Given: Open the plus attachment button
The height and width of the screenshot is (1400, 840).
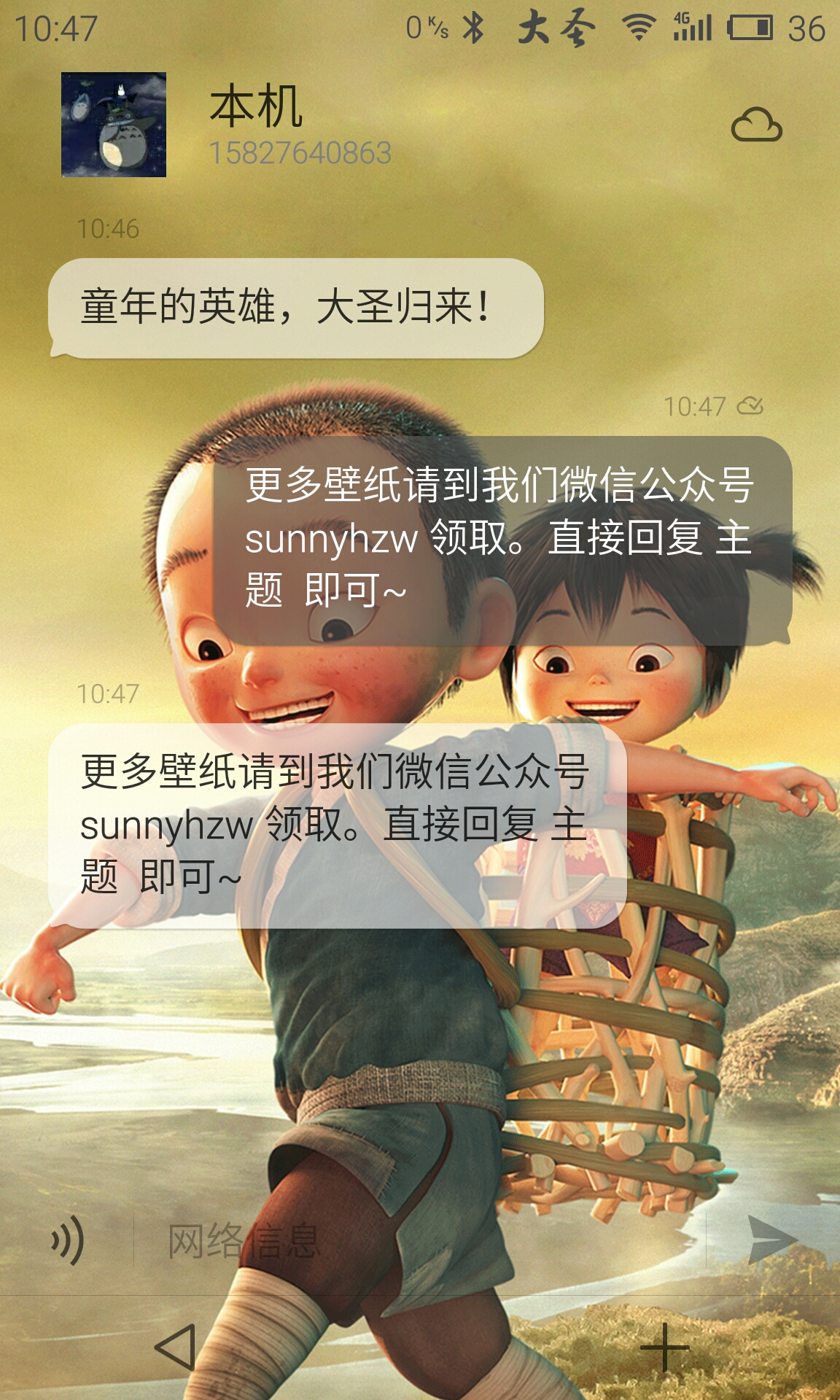Looking at the screenshot, I should [665, 1347].
